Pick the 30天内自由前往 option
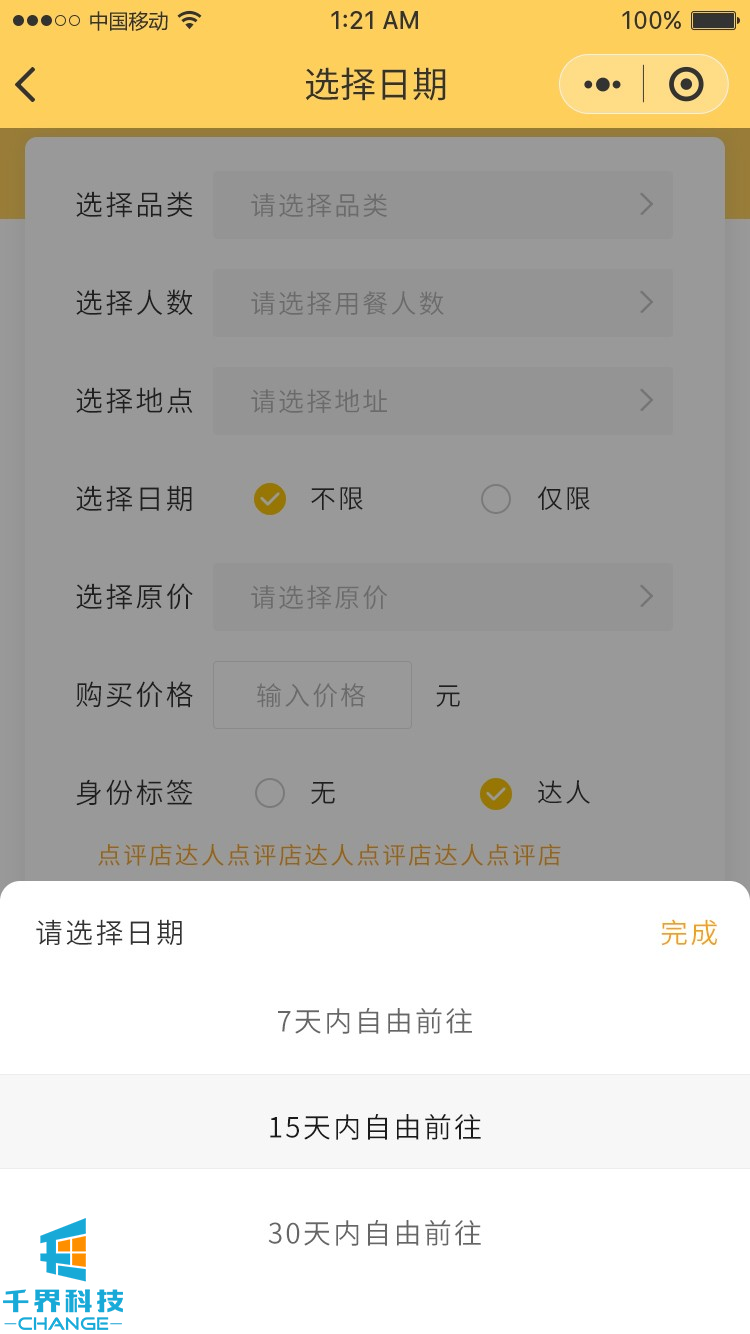 375,1233
